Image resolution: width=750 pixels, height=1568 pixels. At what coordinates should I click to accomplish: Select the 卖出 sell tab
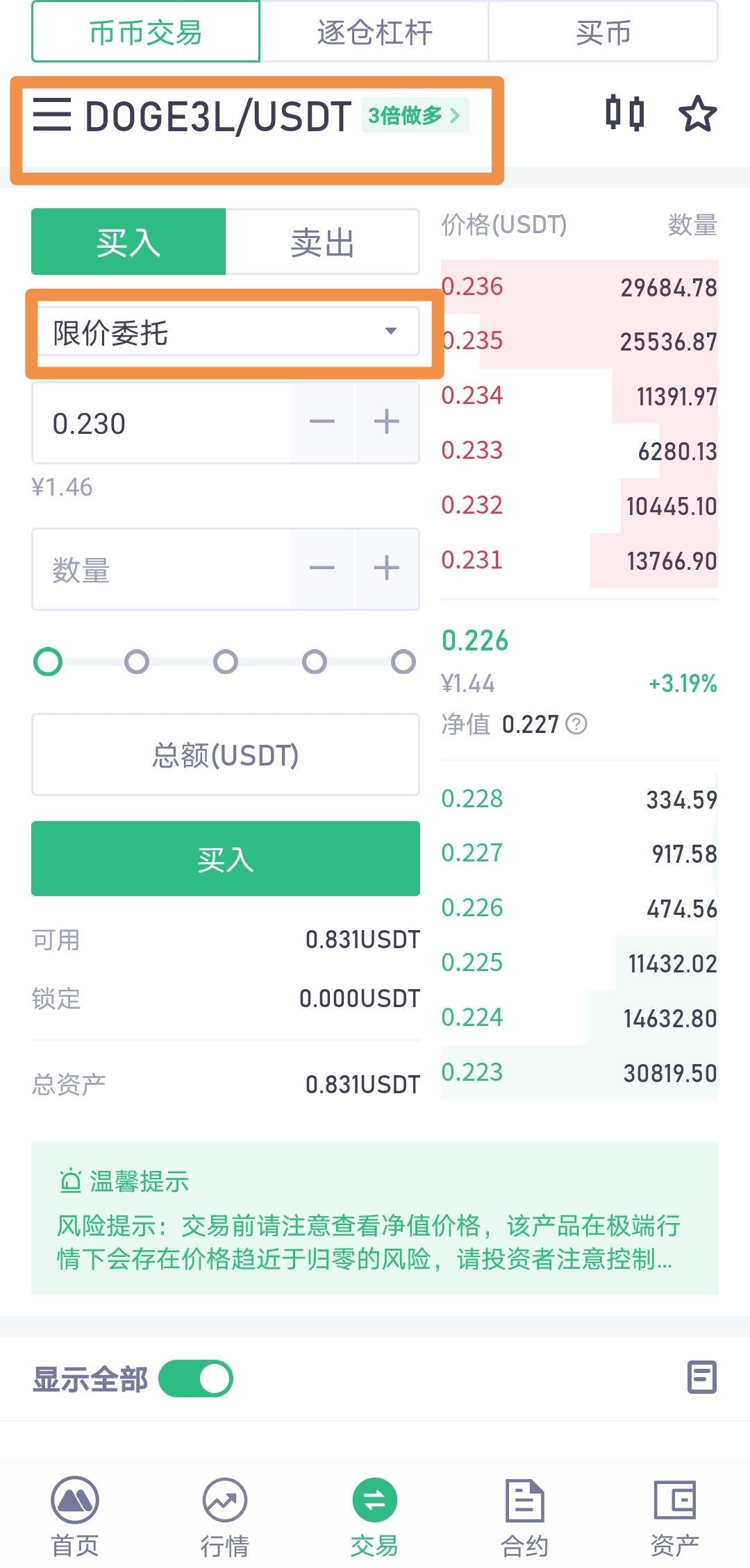[322, 242]
